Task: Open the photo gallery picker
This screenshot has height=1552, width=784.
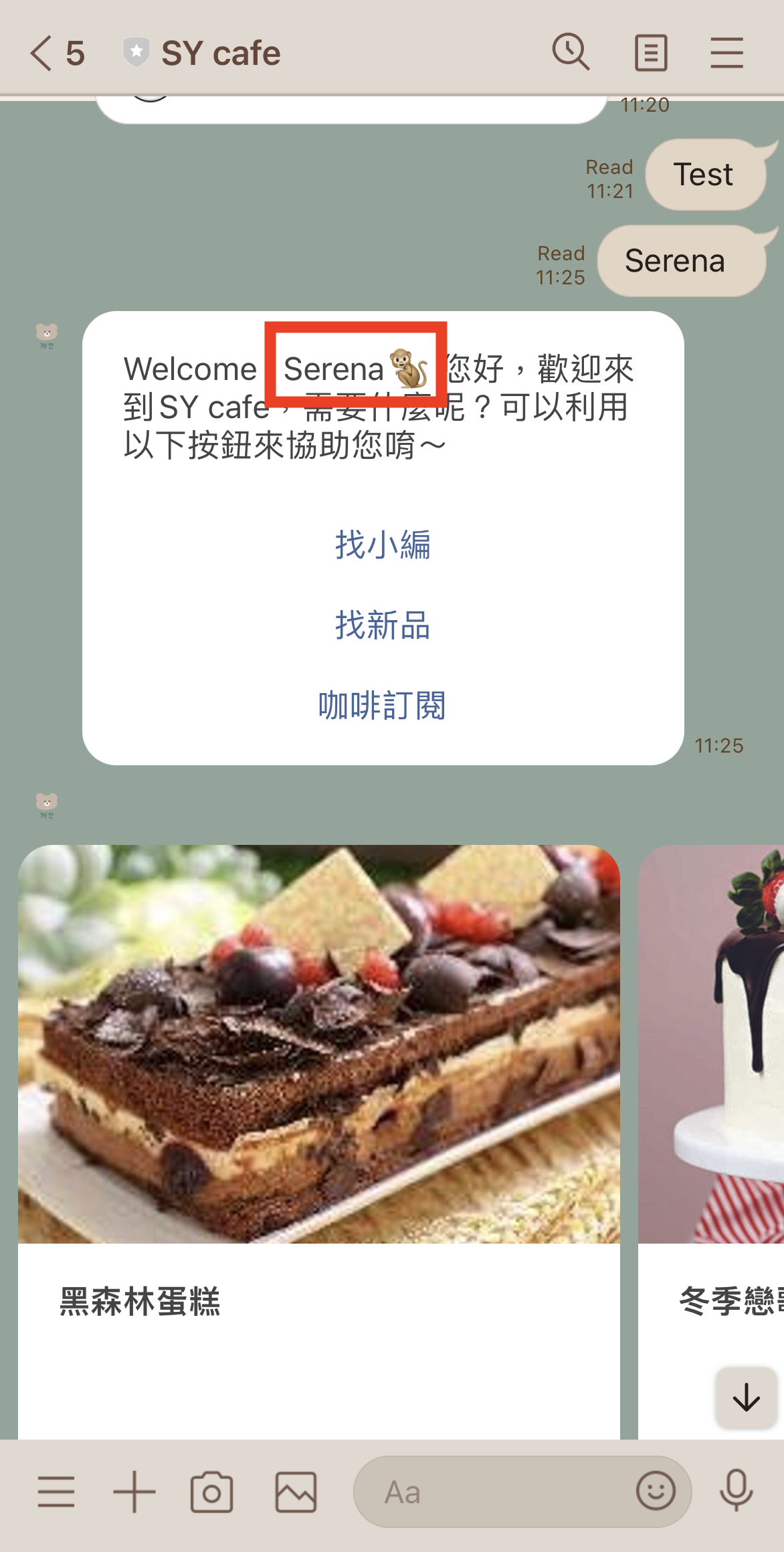Action: 296,1492
